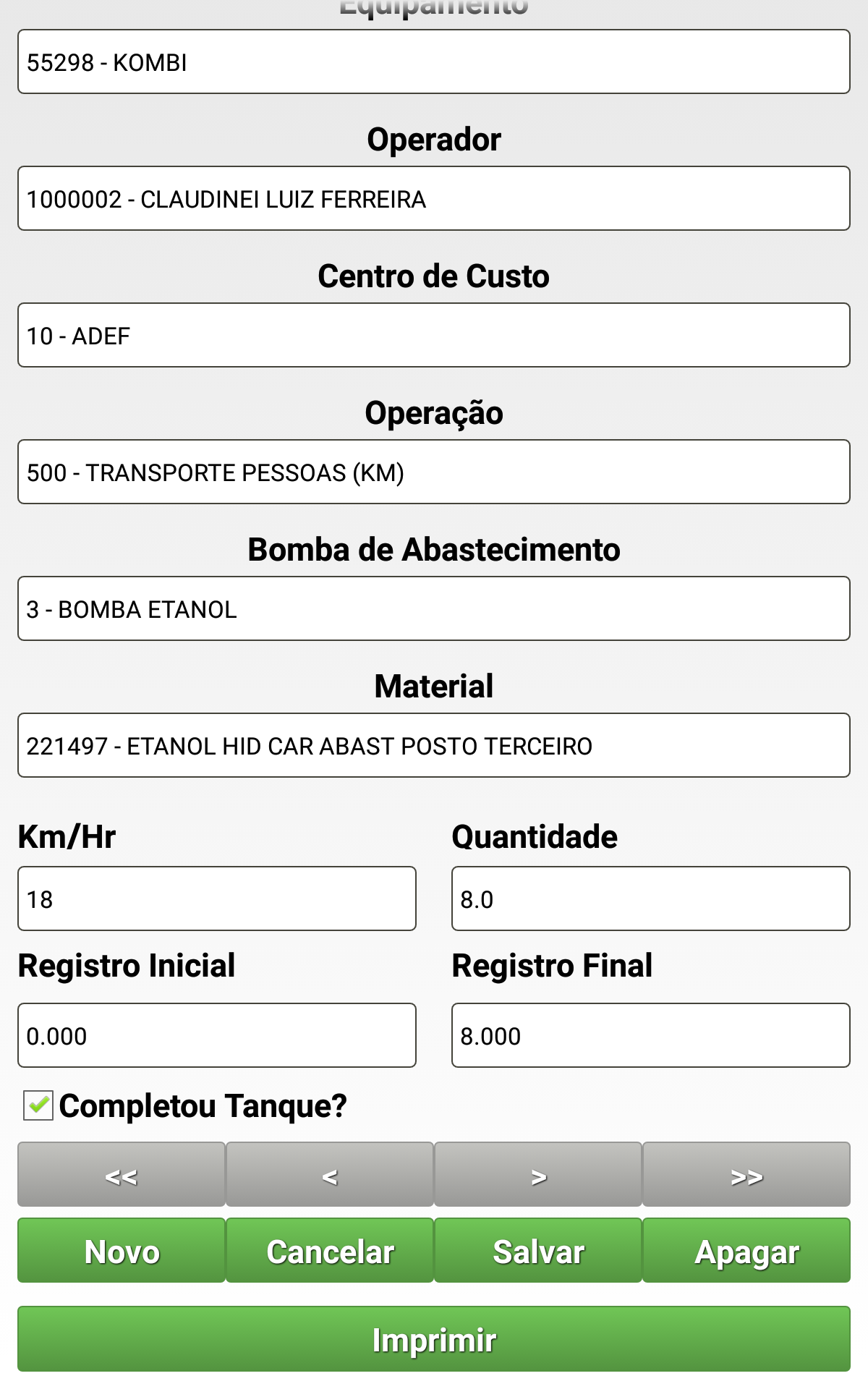This screenshot has width=868, height=1389.
Task: Print the record with Imprimir
Action: pos(434,1339)
